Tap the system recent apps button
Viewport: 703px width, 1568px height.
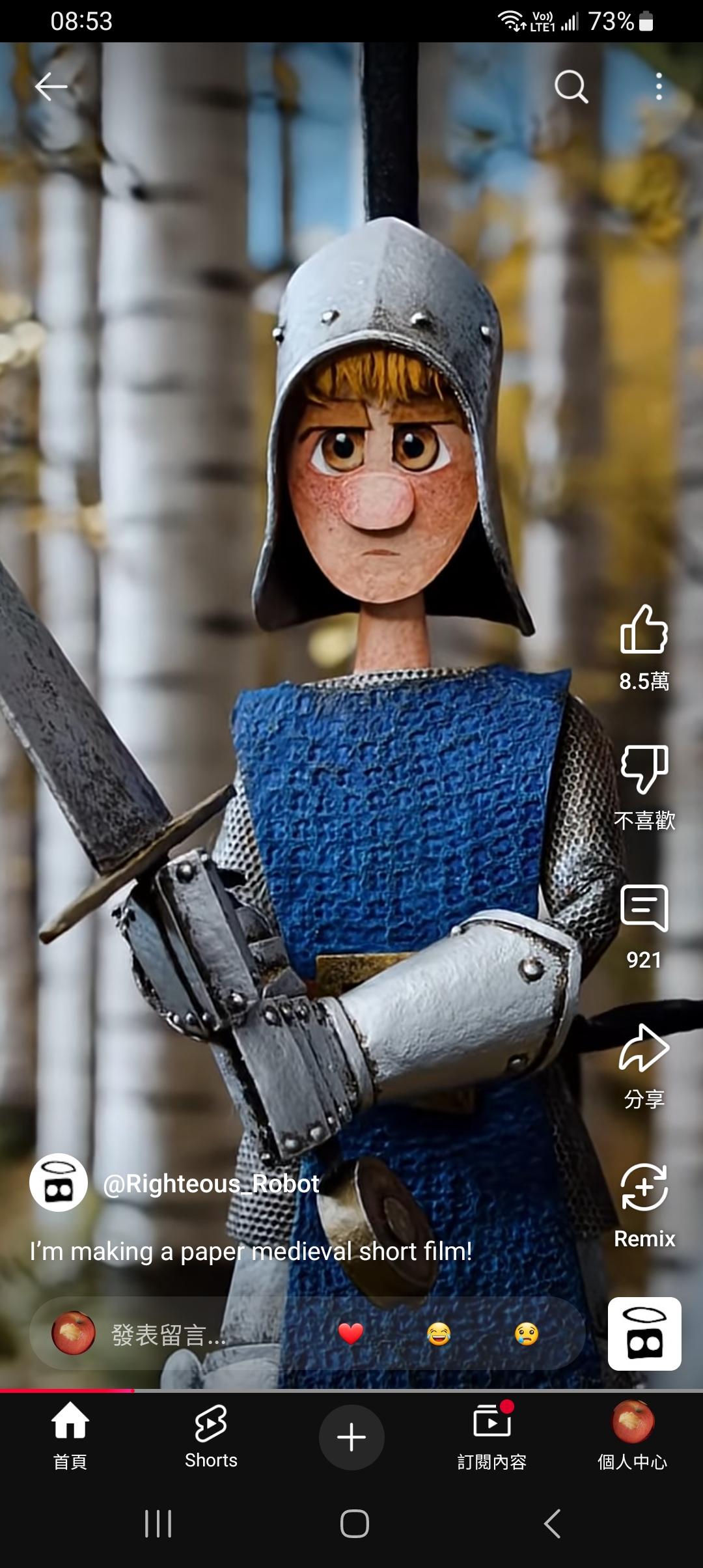pyautogui.click(x=158, y=1524)
